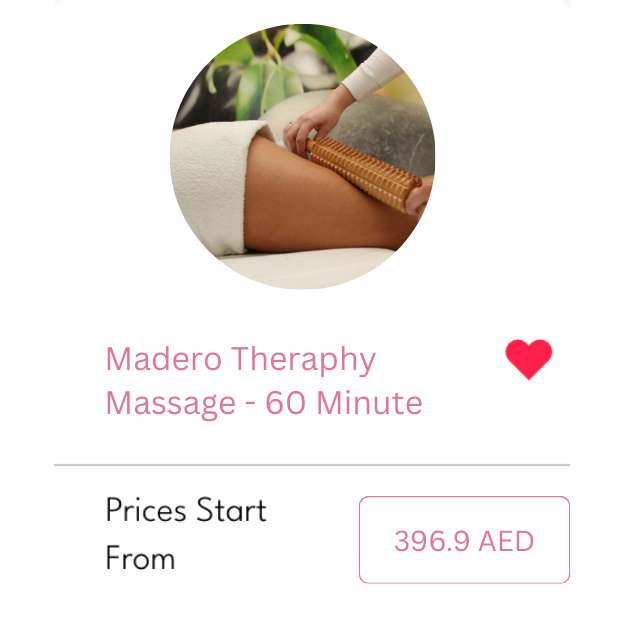
Task: Tap the 396.9 AED price button
Action: pyautogui.click(x=464, y=540)
